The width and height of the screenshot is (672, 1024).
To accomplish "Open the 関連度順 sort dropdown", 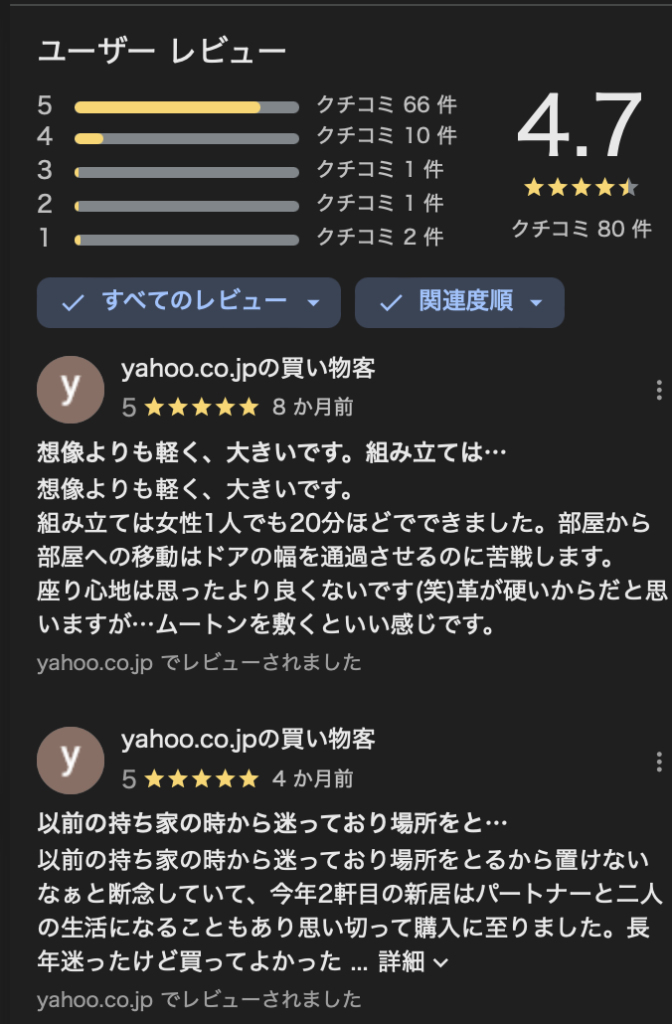I will 459,302.
